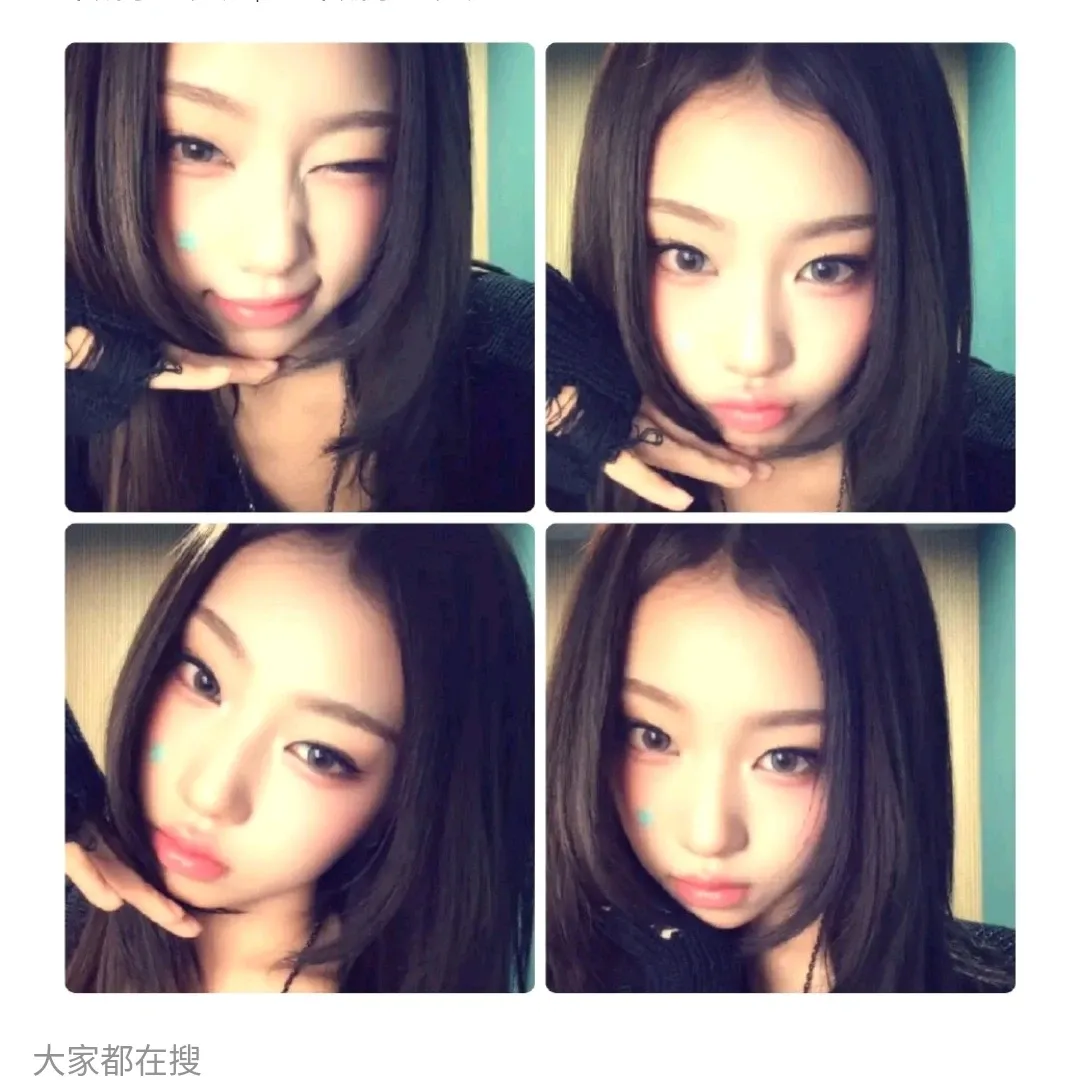Open the third photo with tilted head
Viewport: 1080px width, 1080px height.
(300, 757)
